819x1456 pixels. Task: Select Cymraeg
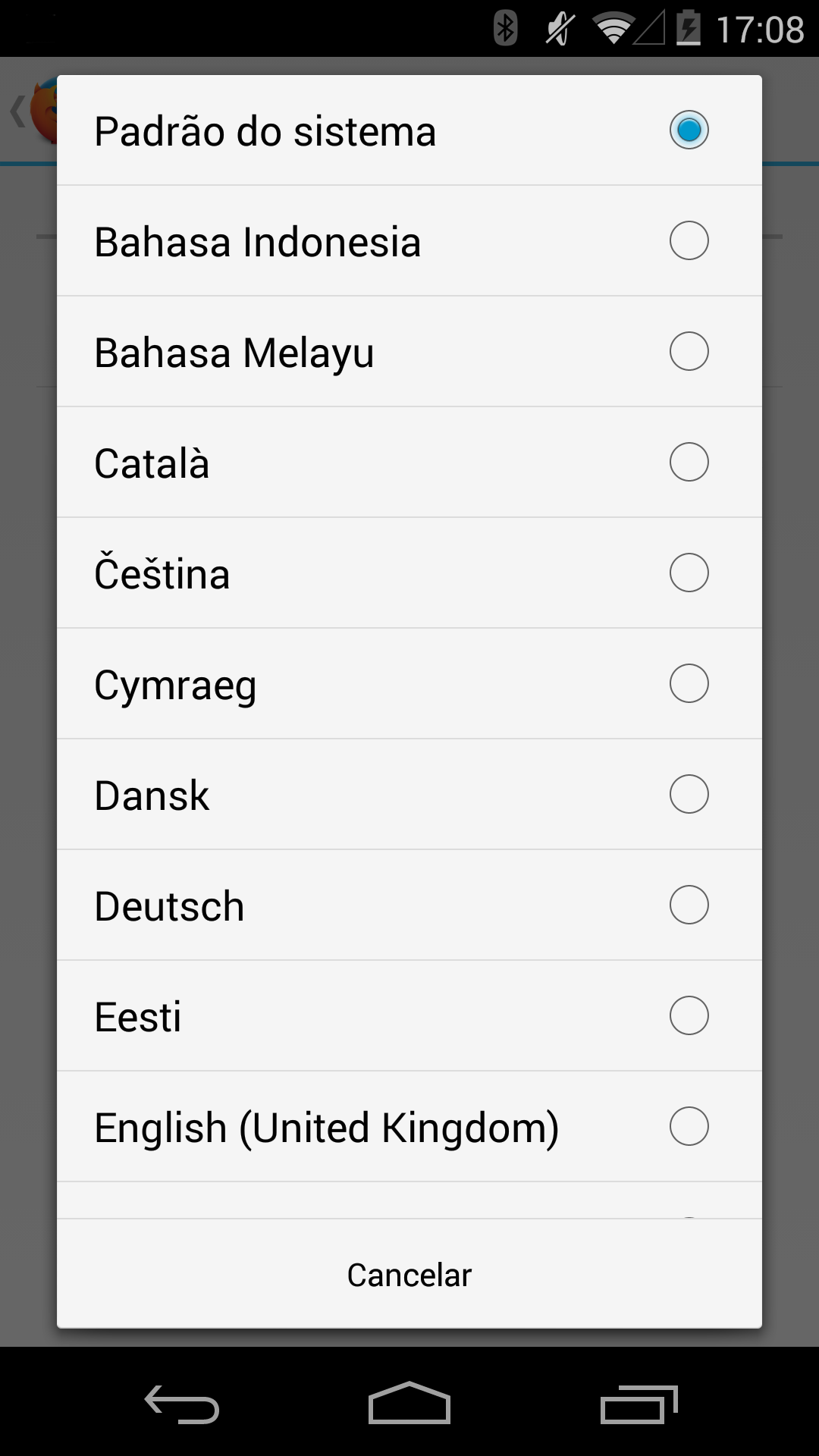409,684
